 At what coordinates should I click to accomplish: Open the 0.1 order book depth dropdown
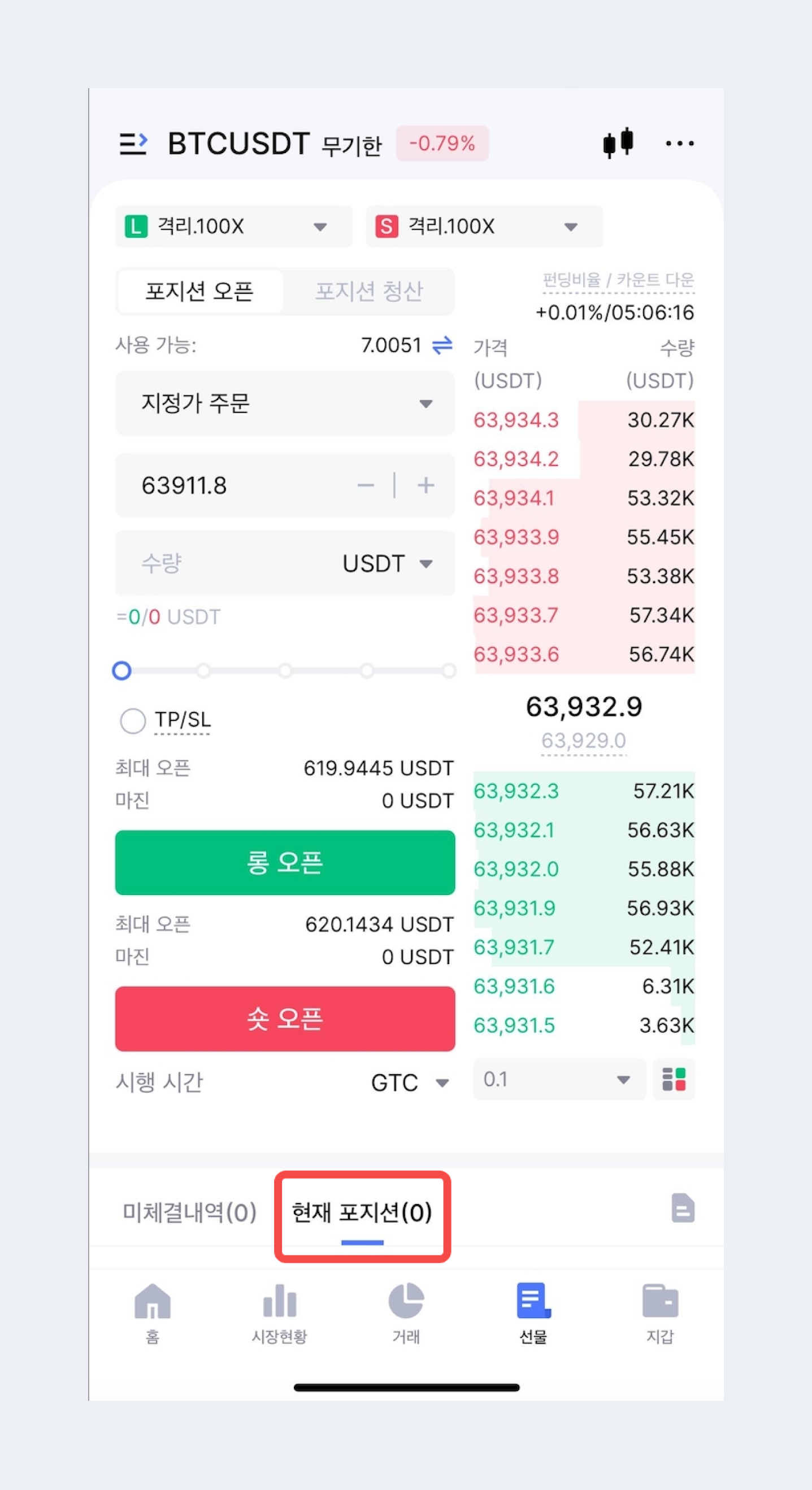559,1079
